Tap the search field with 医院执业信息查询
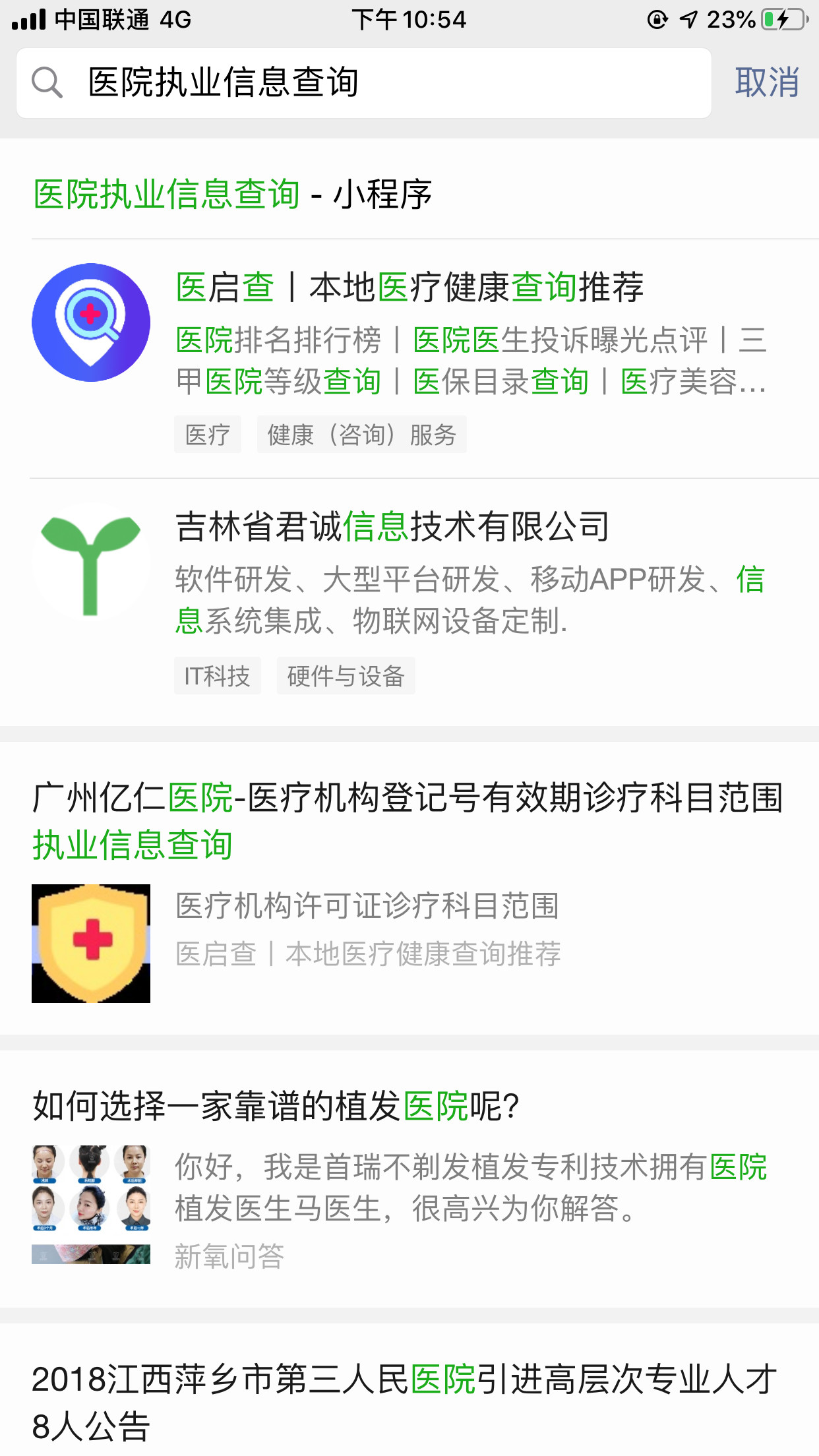Viewport: 819px width, 1456px height. (363, 83)
